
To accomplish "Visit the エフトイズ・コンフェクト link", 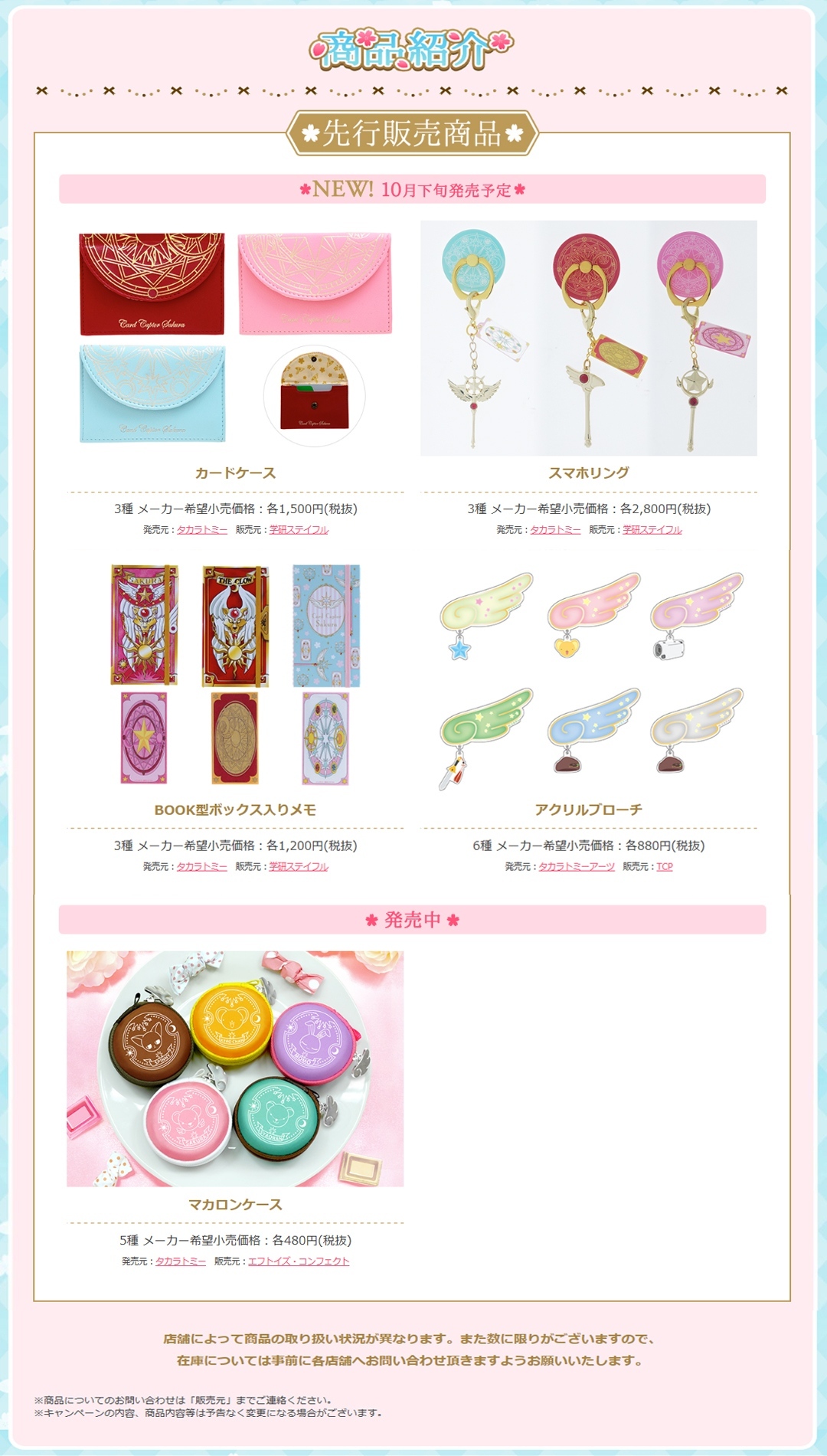I will [299, 1261].
